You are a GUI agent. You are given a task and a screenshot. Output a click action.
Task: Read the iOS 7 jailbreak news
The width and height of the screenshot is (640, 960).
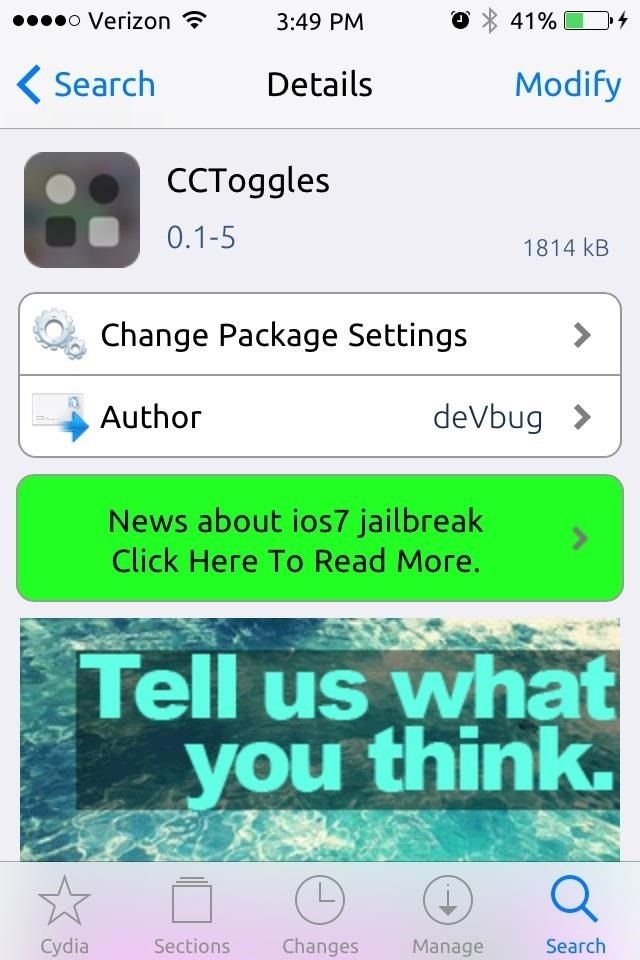click(320, 539)
